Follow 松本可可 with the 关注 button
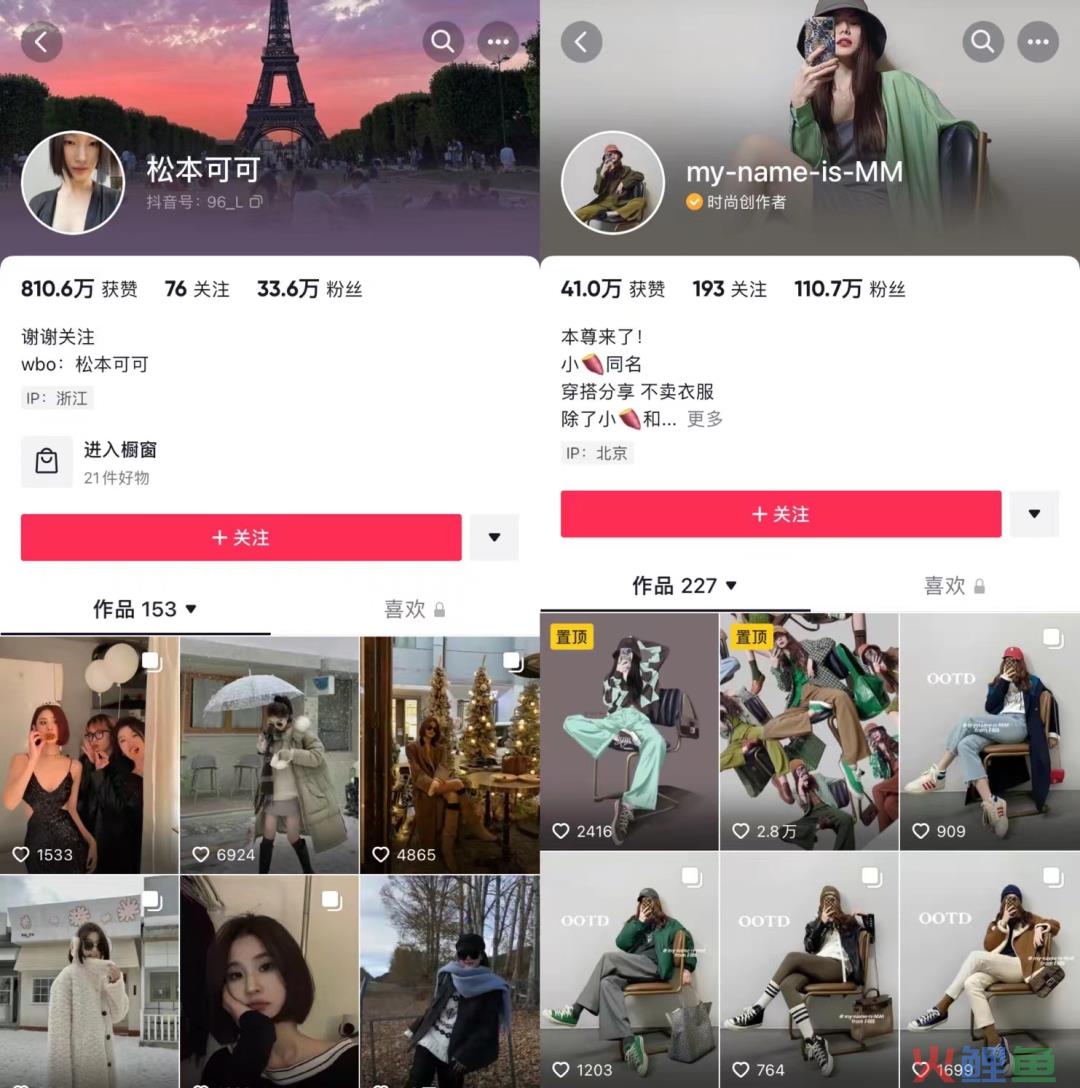The width and height of the screenshot is (1080, 1088). pyautogui.click(x=241, y=538)
